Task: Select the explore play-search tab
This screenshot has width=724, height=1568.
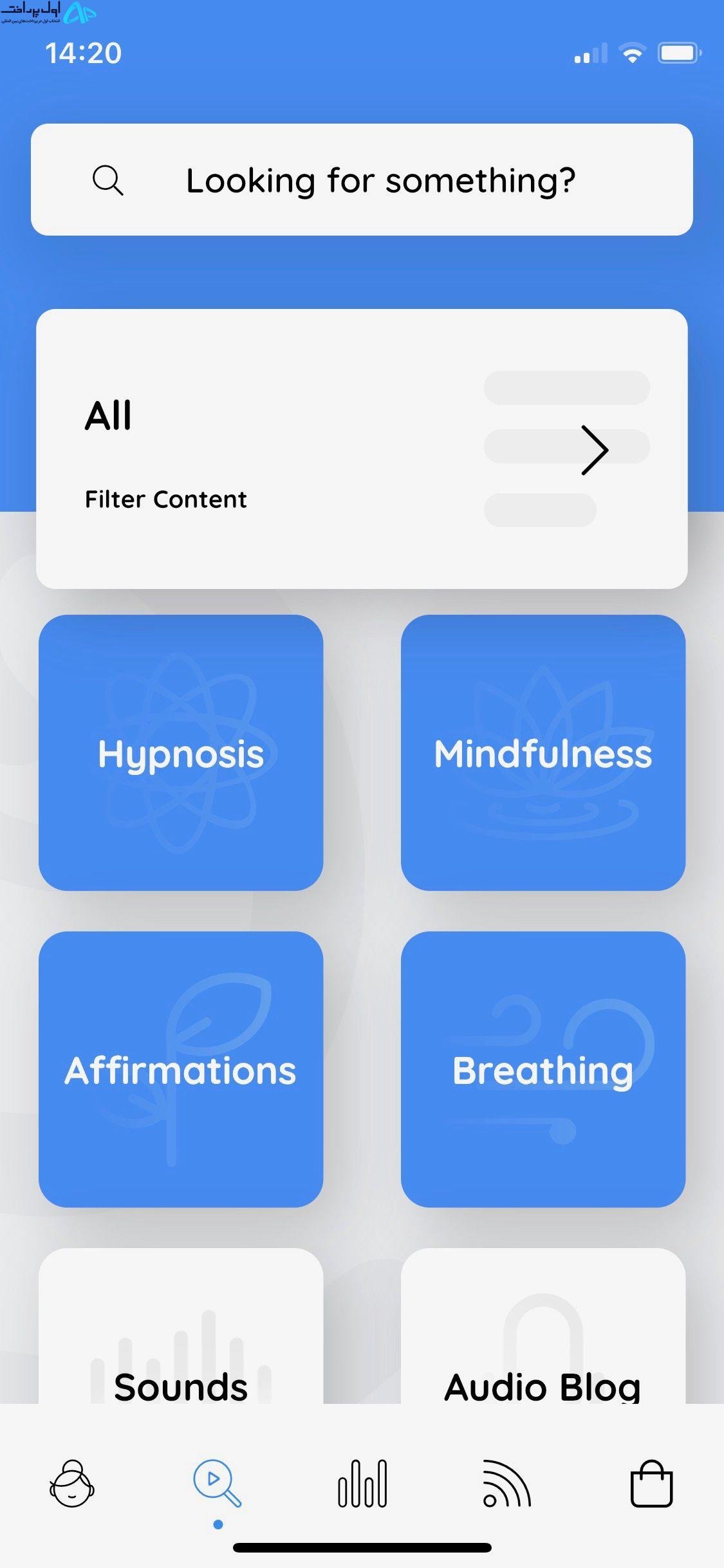Action: click(x=218, y=1483)
